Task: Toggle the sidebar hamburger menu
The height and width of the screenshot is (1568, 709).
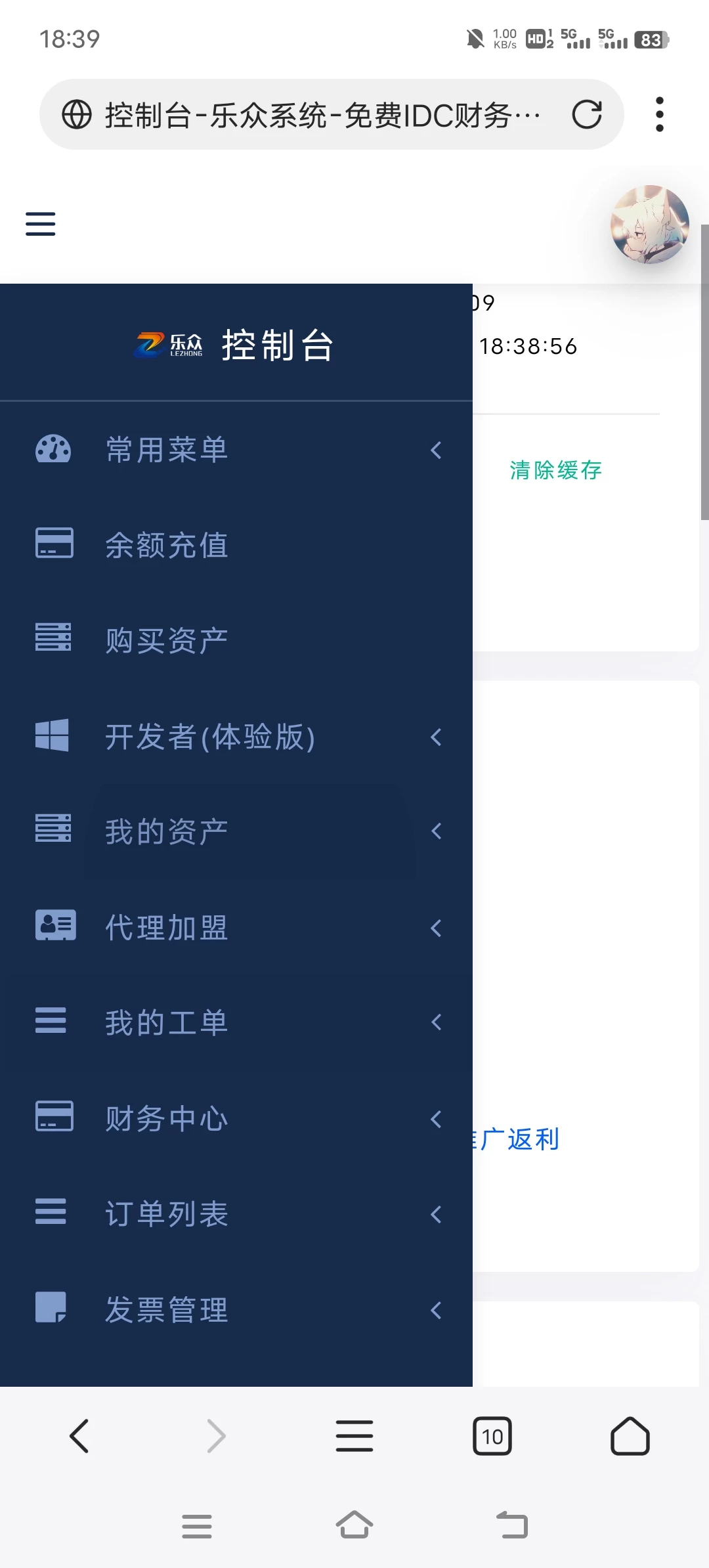Action: point(40,224)
